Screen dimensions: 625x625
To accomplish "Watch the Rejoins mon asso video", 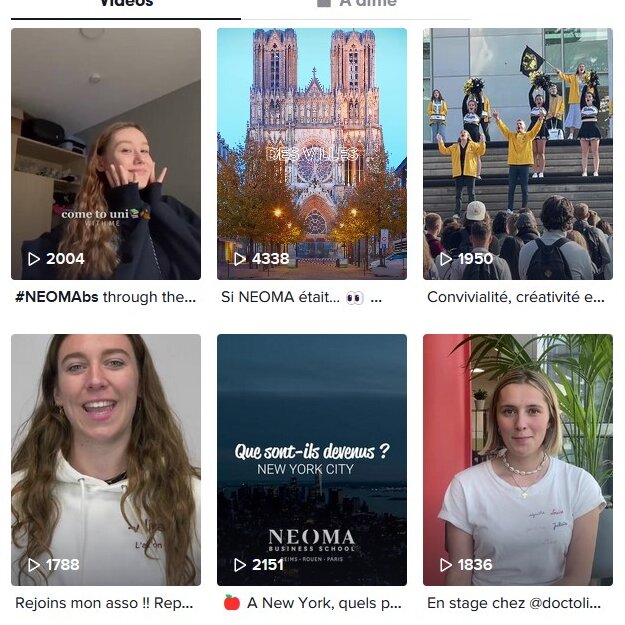I will click(x=105, y=459).
